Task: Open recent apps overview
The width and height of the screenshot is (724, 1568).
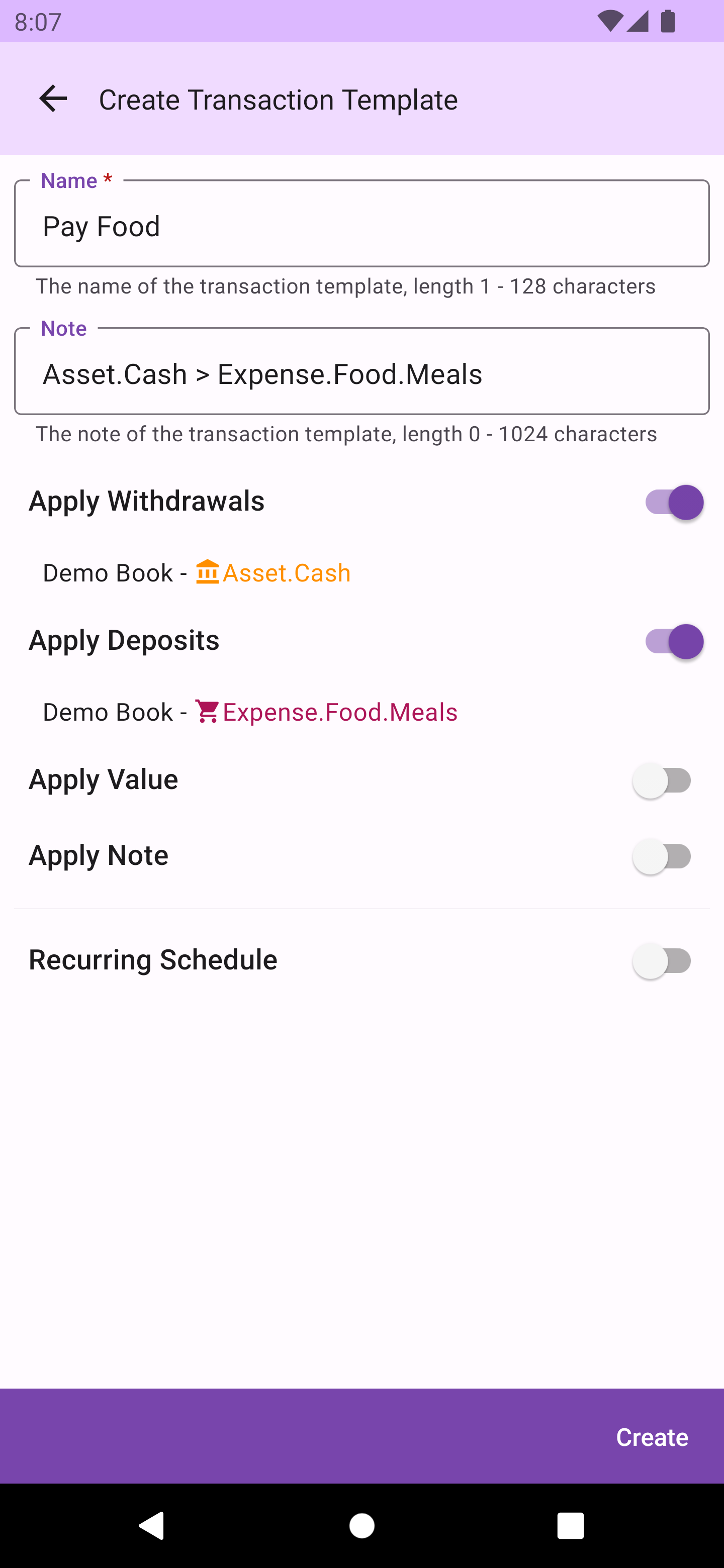Action: [571, 1526]
